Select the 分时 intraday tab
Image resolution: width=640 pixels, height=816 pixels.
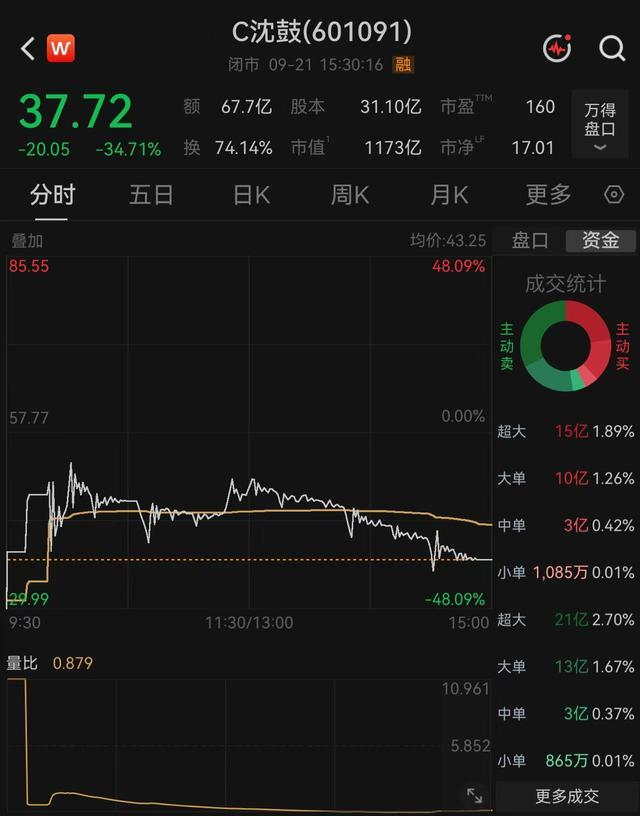(52, 195)
